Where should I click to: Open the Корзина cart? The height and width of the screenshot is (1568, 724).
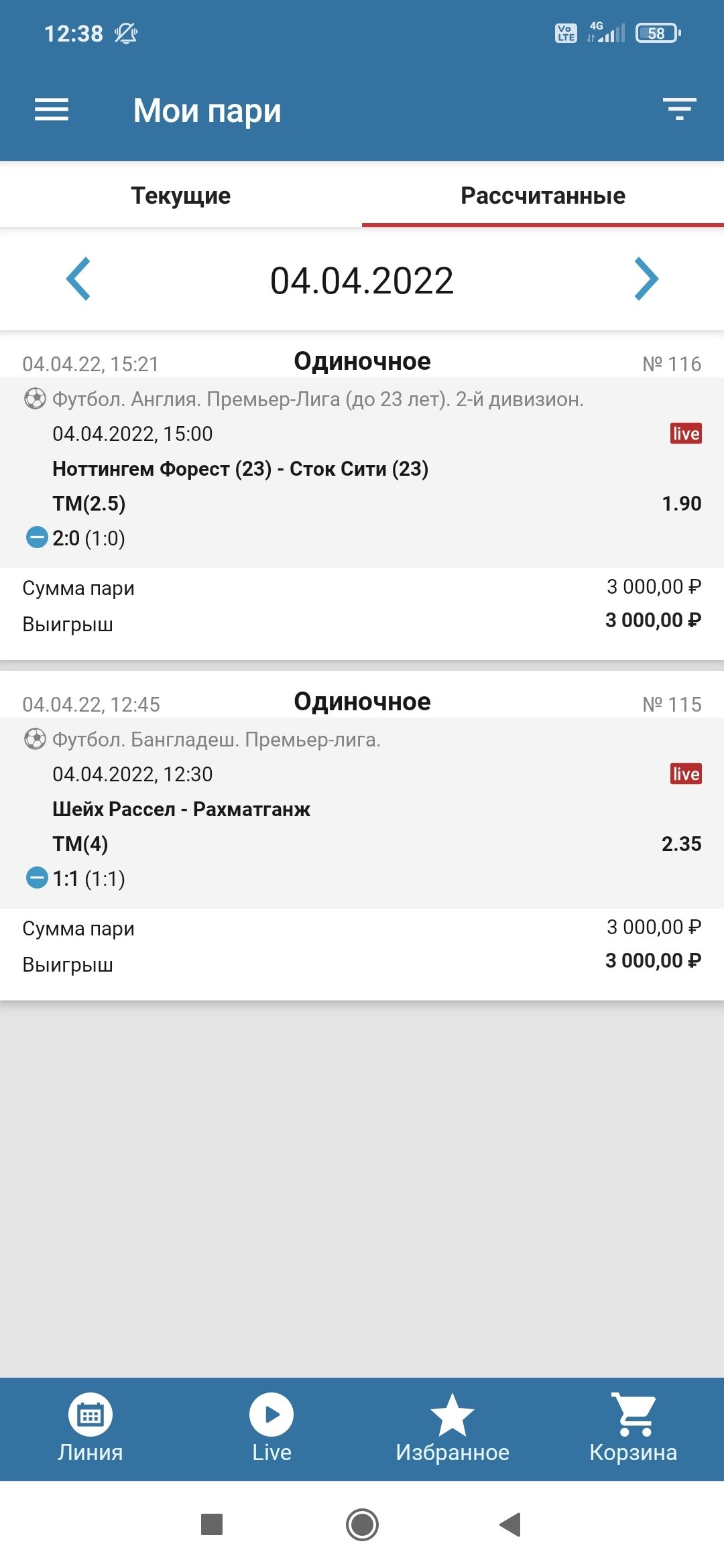pyautogui.click(x=633, y=1429)
